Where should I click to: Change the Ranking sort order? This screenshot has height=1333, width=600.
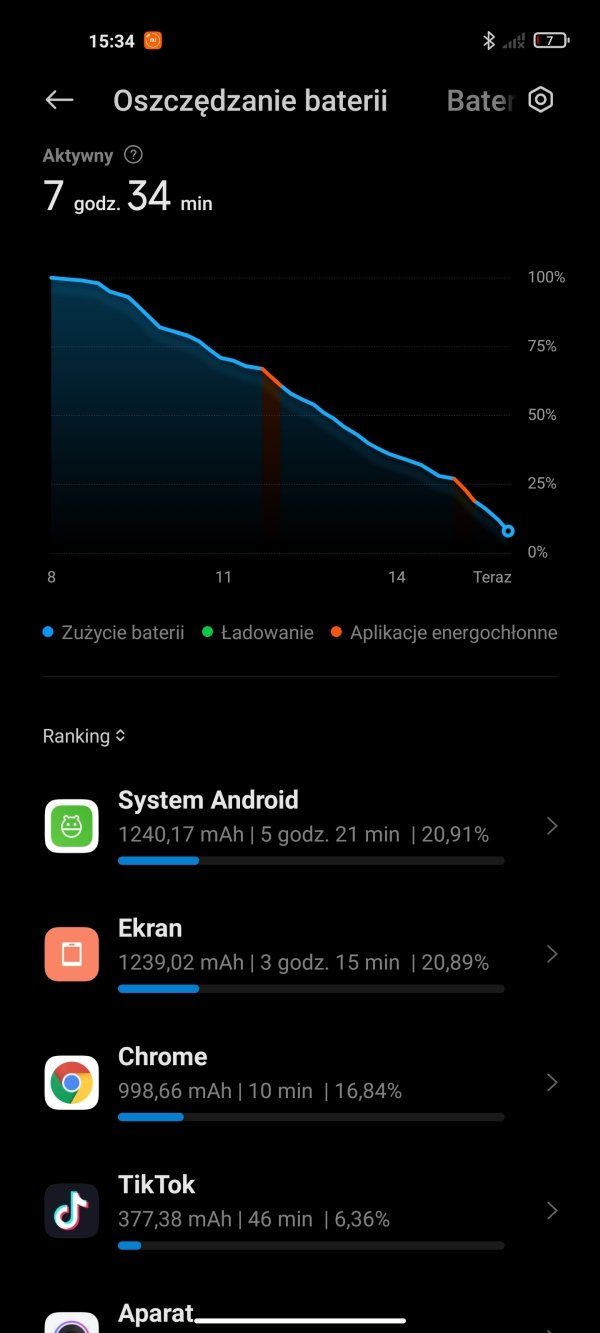click(84, 736)
